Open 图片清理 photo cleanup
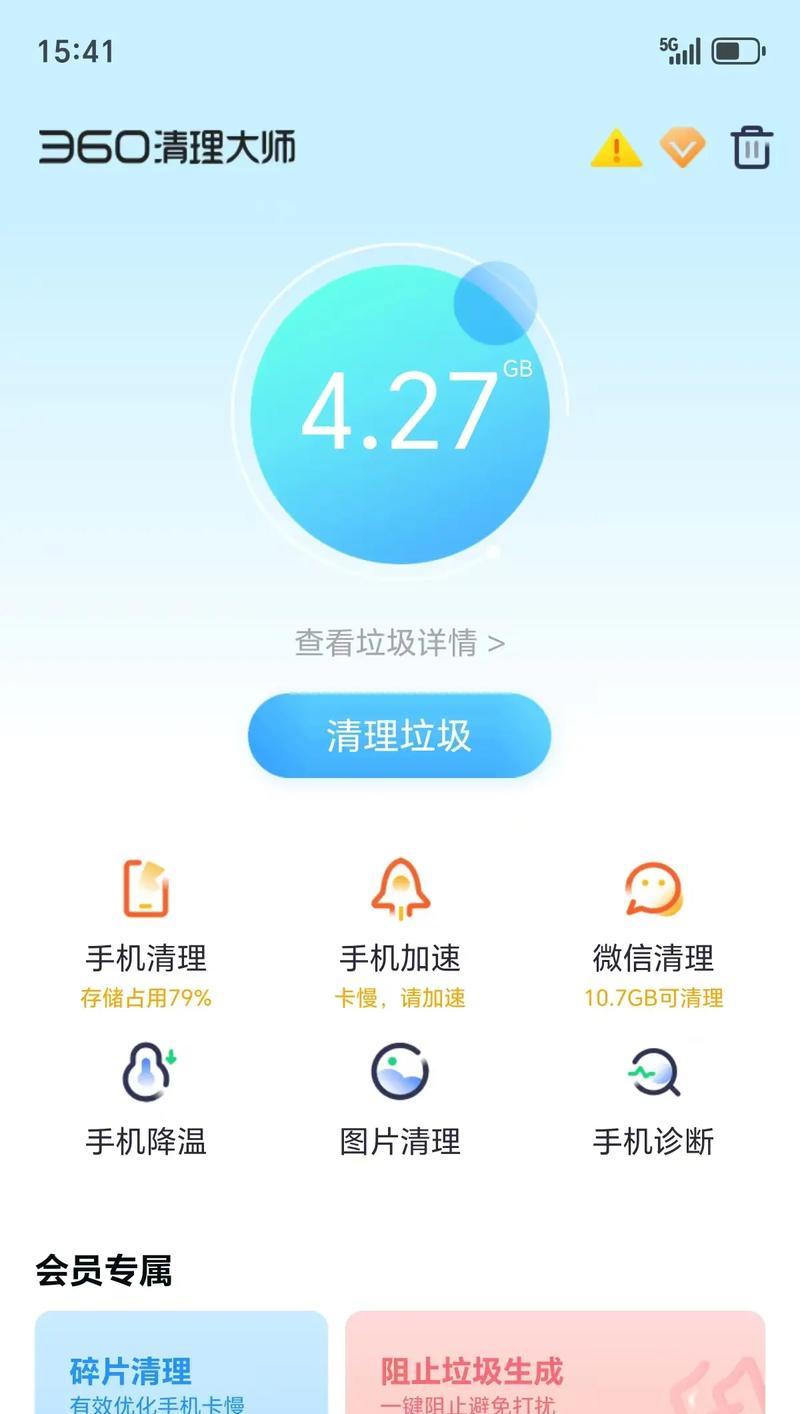Image resolution: width=800 pixels, height=1414 pixels. [400, 1099]
